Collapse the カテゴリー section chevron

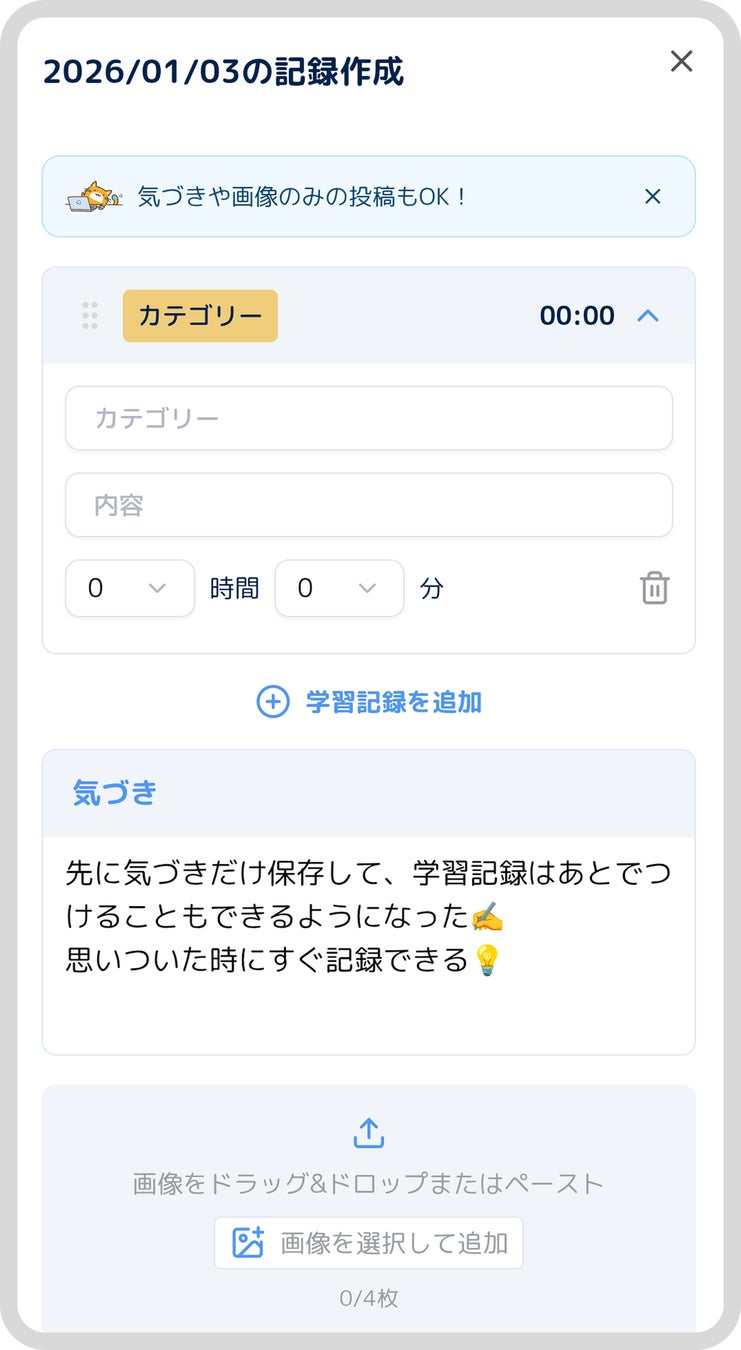click(648, 316)
